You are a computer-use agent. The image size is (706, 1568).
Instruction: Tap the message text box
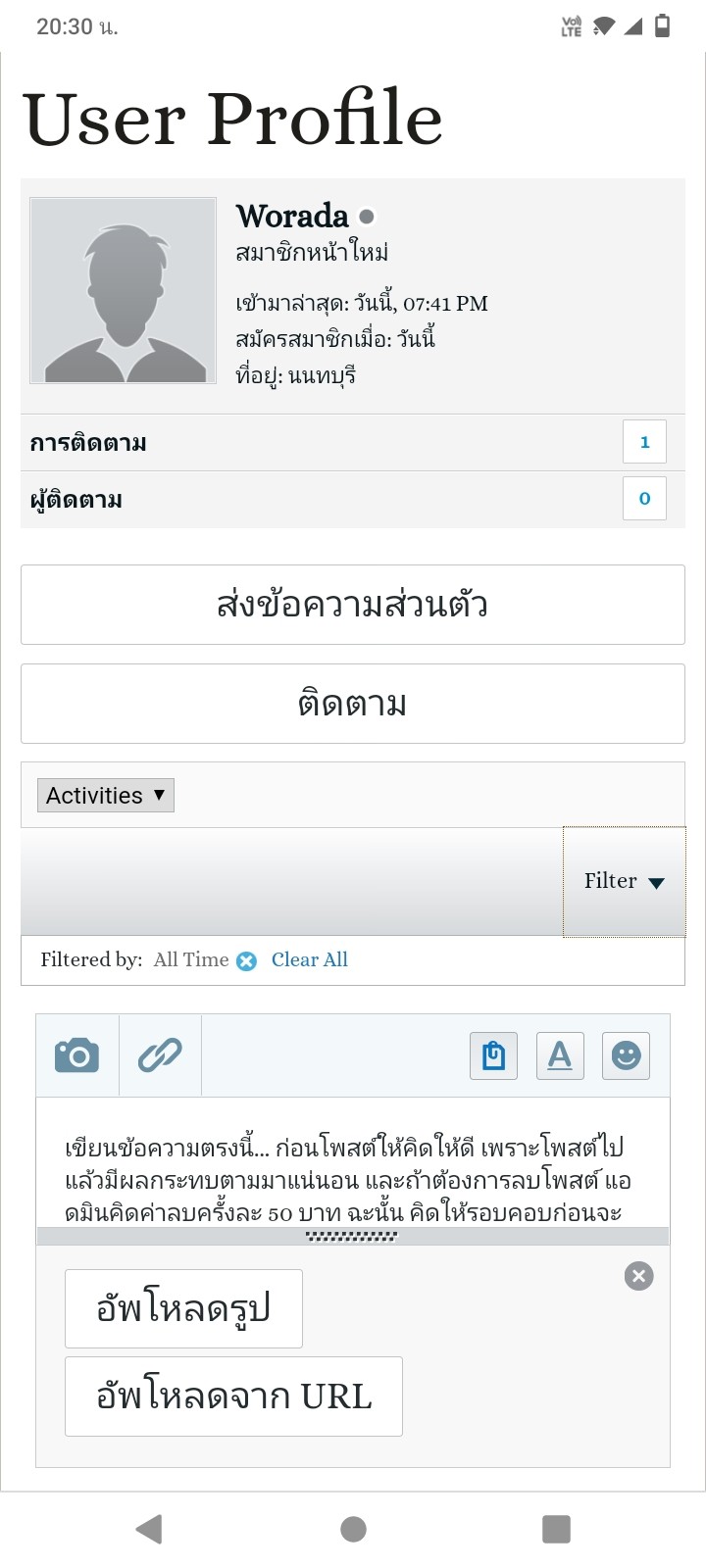click(x=353, y=1162)
